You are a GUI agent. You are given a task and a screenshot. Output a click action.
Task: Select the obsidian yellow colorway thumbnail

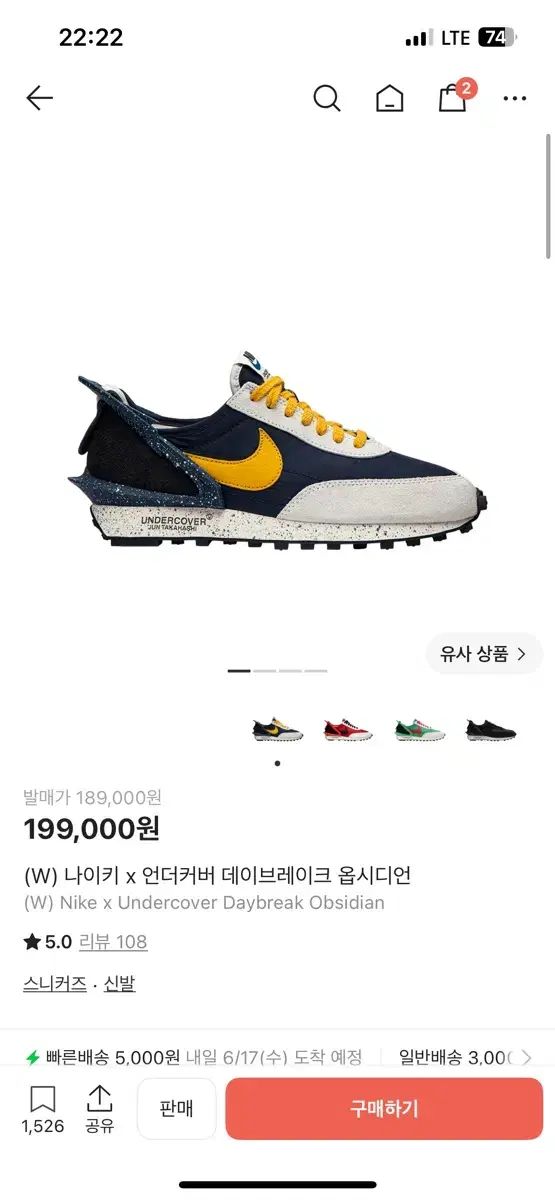277,730
